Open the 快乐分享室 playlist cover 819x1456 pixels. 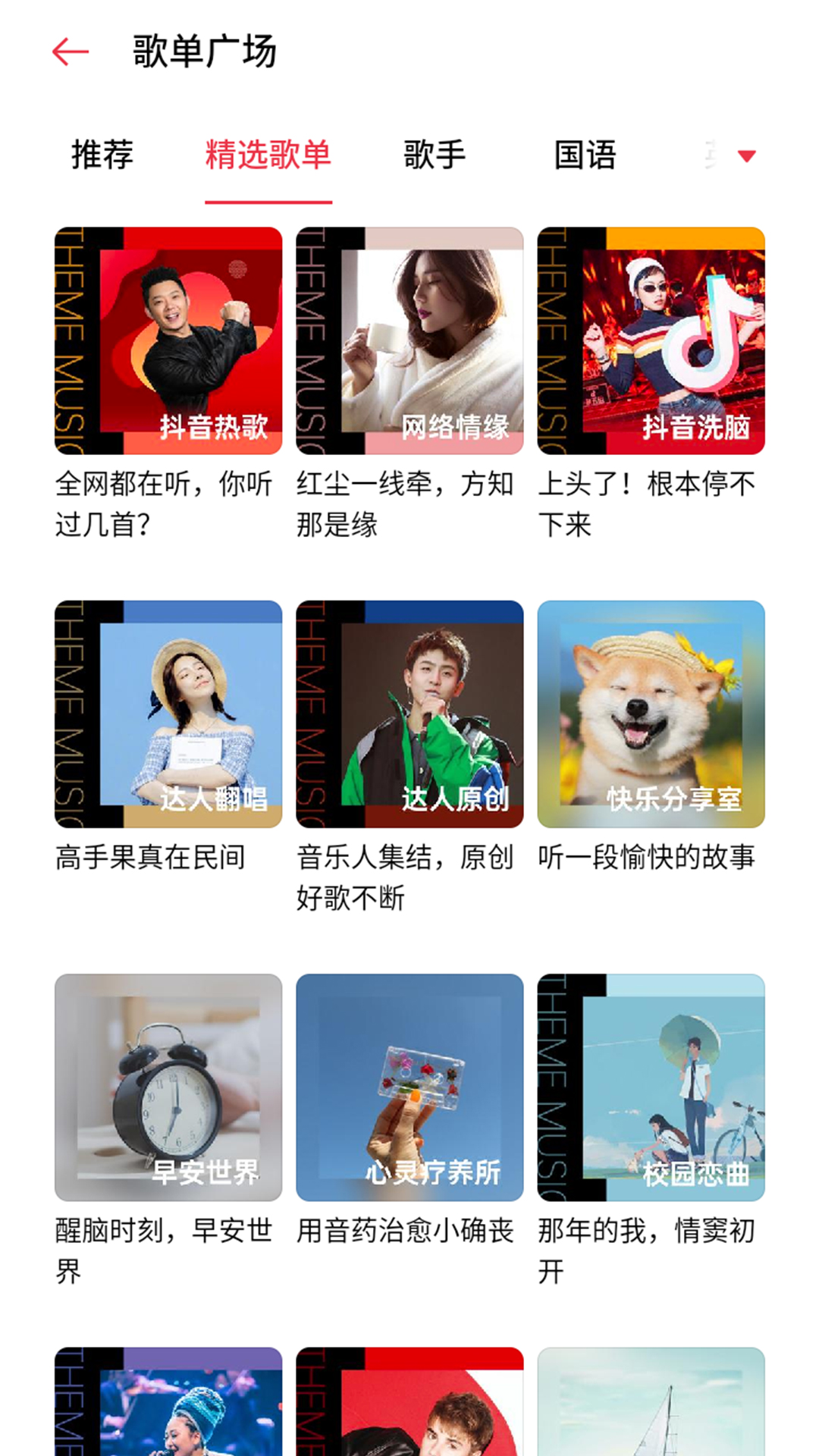point(652,713)
